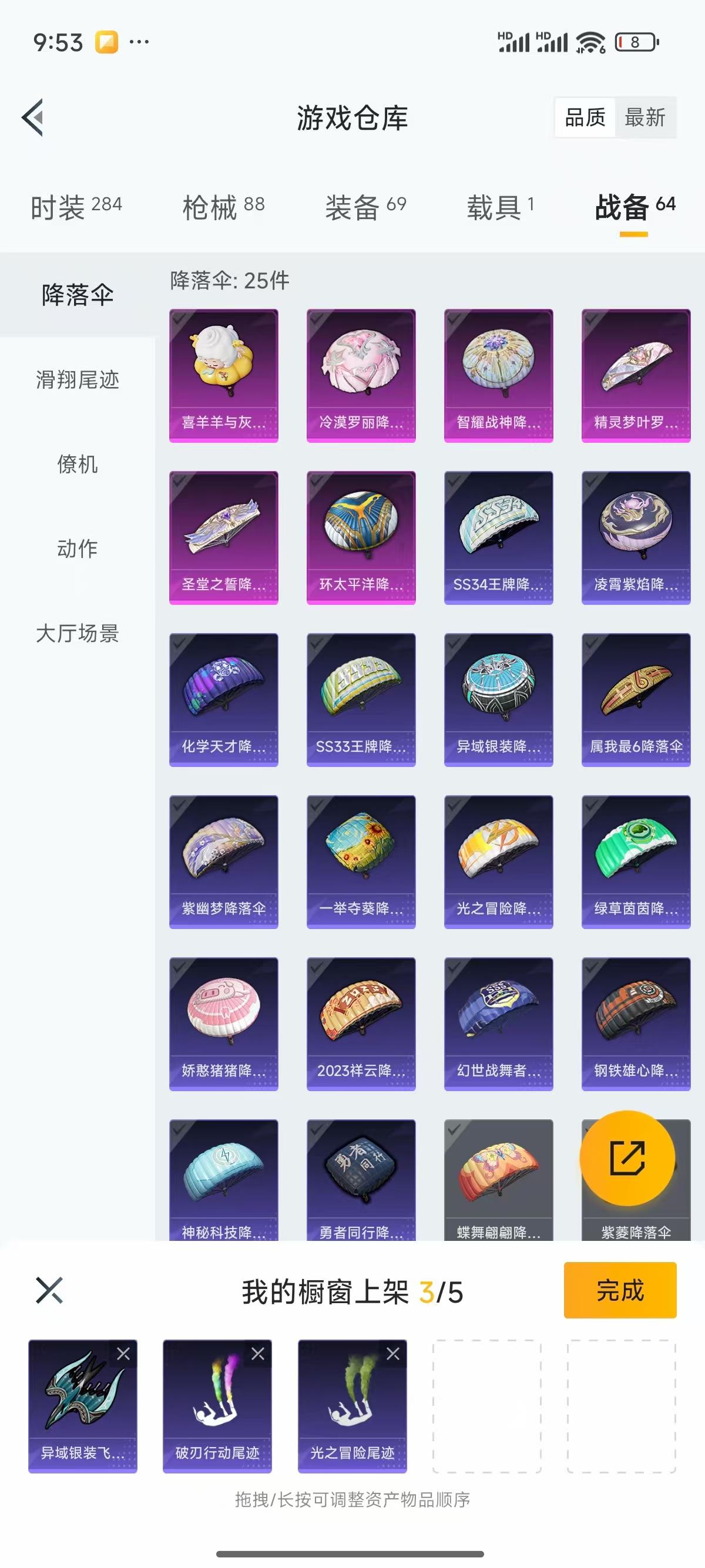Sort items by 品质
This screenshot has width=705, height=1568.
point(586,117)
